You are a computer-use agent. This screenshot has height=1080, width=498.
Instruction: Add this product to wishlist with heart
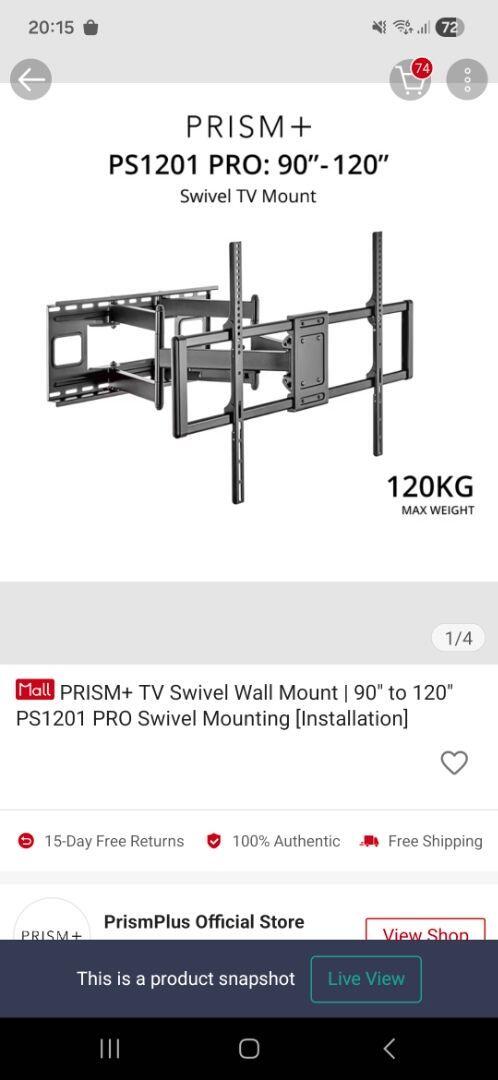pos(454,762)
